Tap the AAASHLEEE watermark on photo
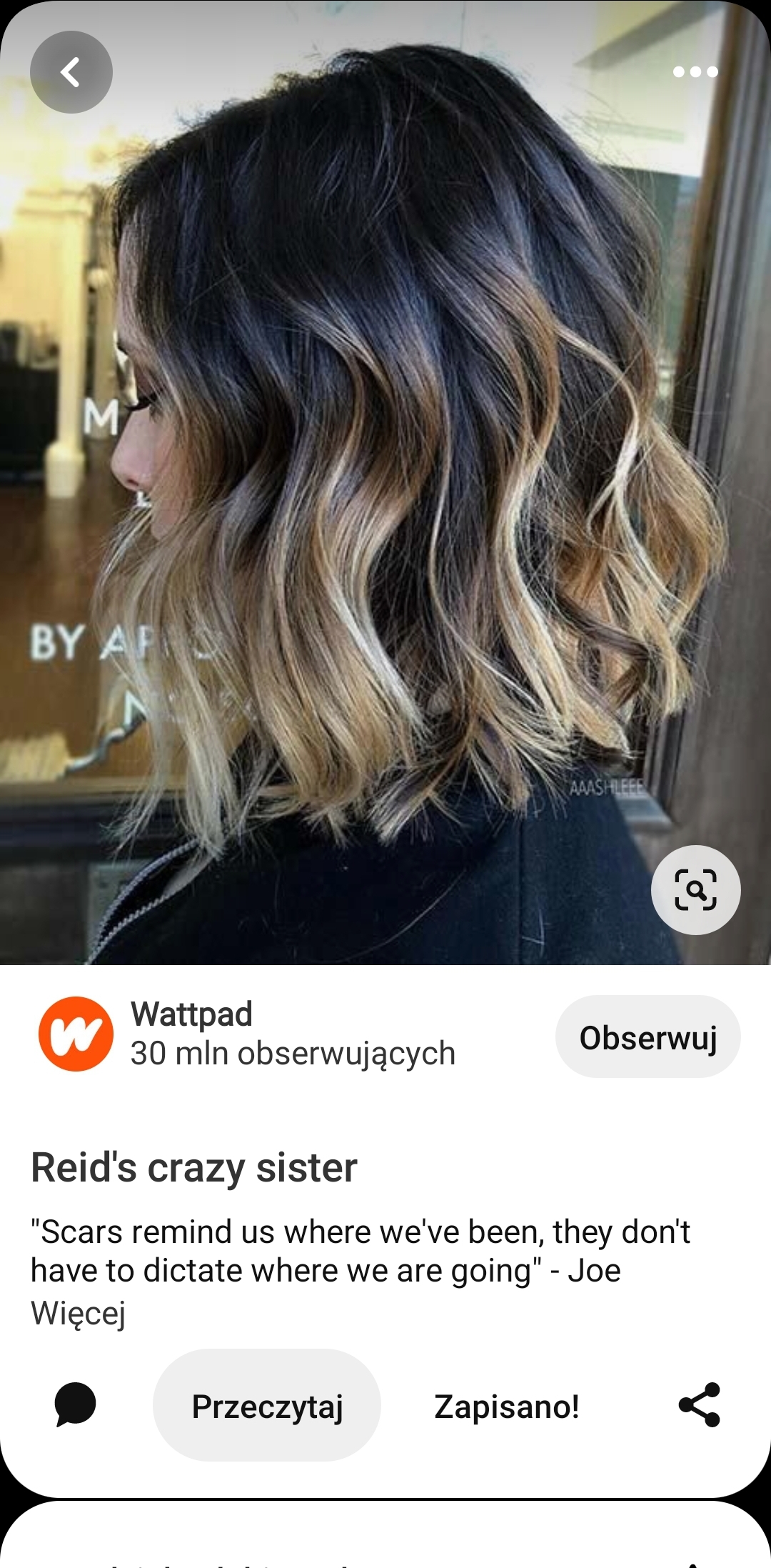Screen dimensions: 771x1568 click(606, 787)
